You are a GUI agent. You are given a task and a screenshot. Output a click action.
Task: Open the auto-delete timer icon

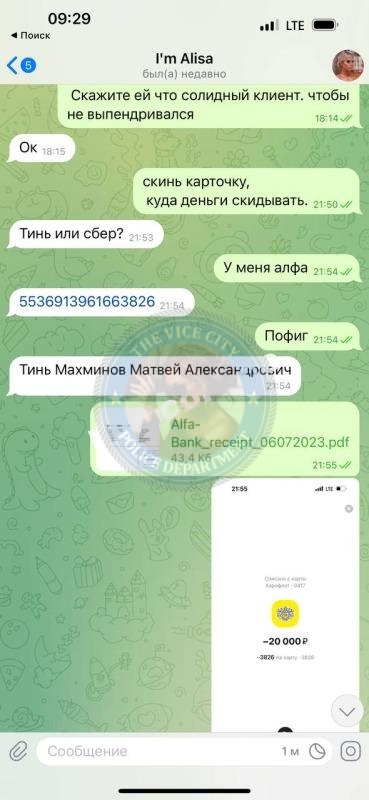[318, 751]
